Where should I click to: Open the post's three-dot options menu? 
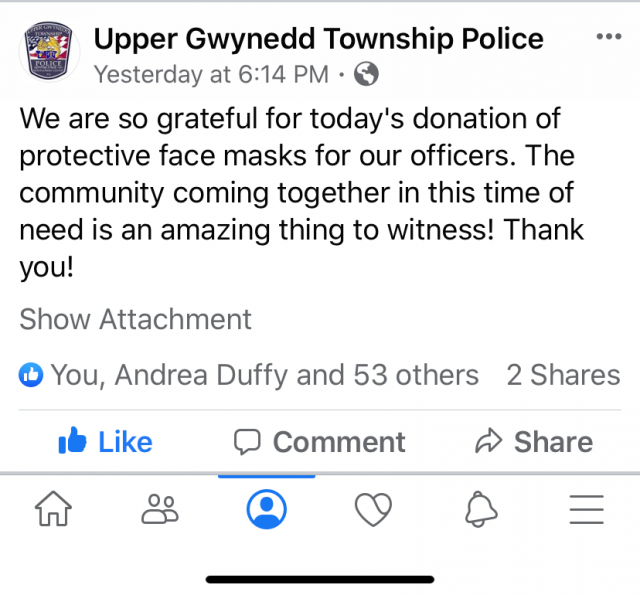608,37
